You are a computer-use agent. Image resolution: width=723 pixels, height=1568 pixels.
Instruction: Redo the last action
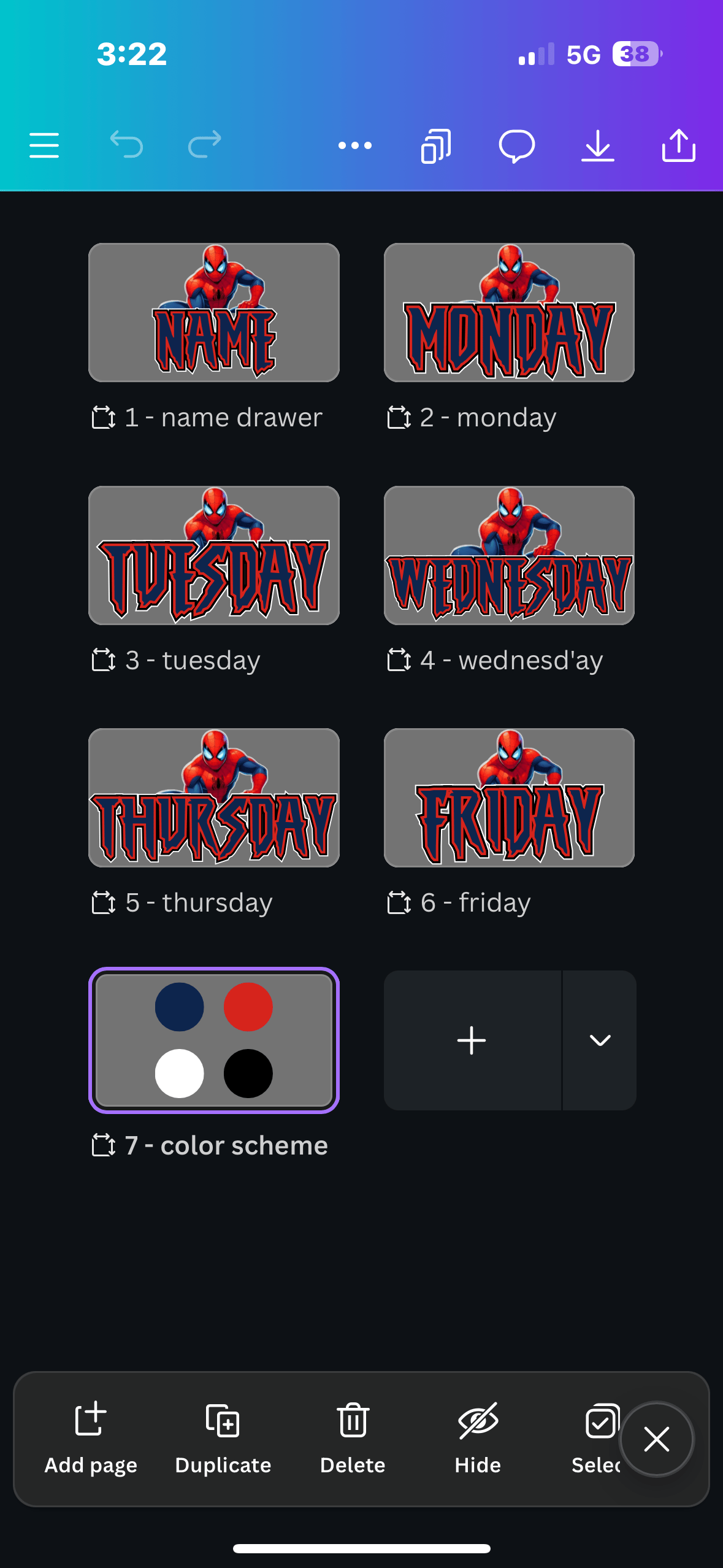204,145
